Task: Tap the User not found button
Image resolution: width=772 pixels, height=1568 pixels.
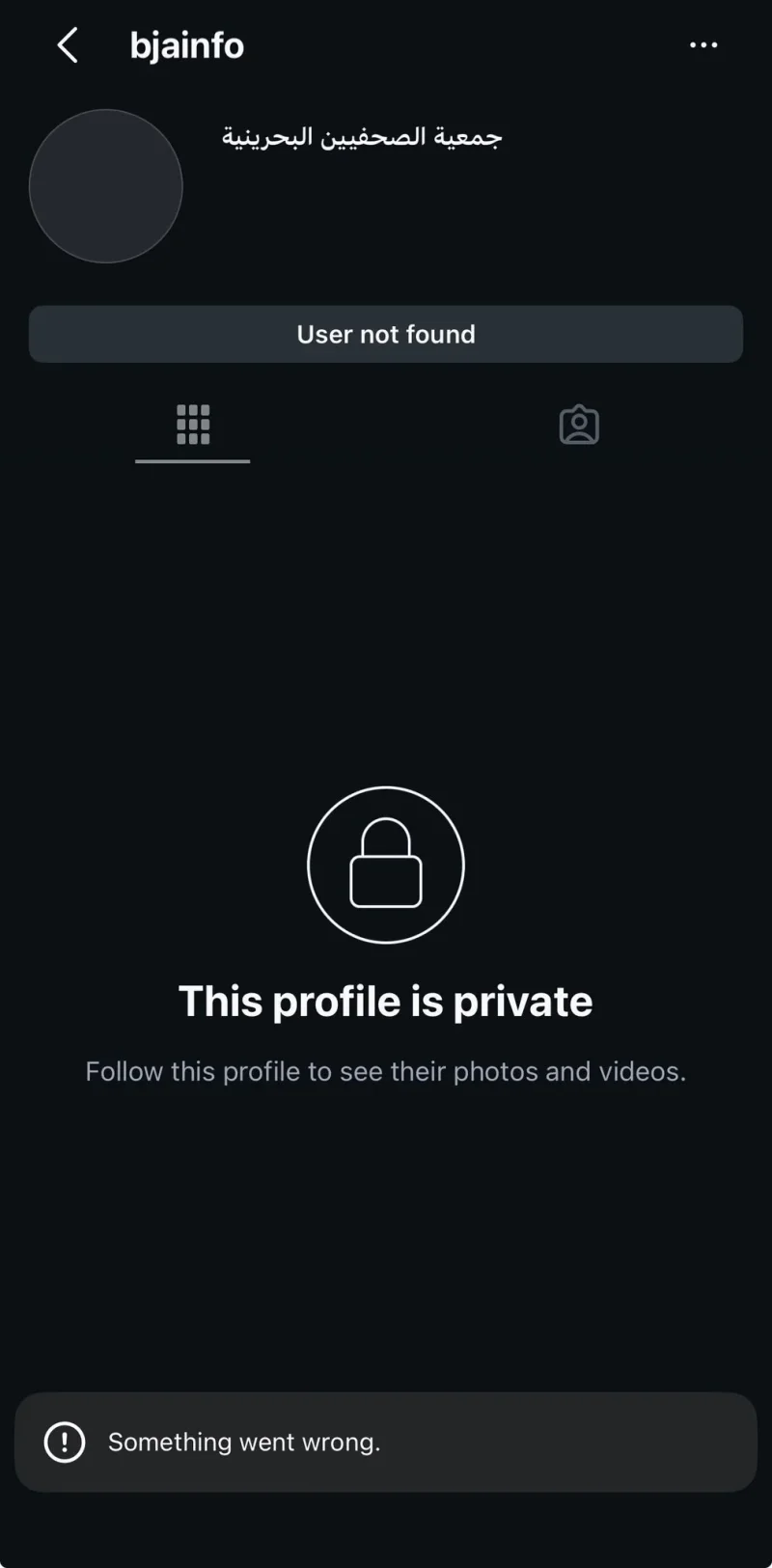Action: point(386,334)
